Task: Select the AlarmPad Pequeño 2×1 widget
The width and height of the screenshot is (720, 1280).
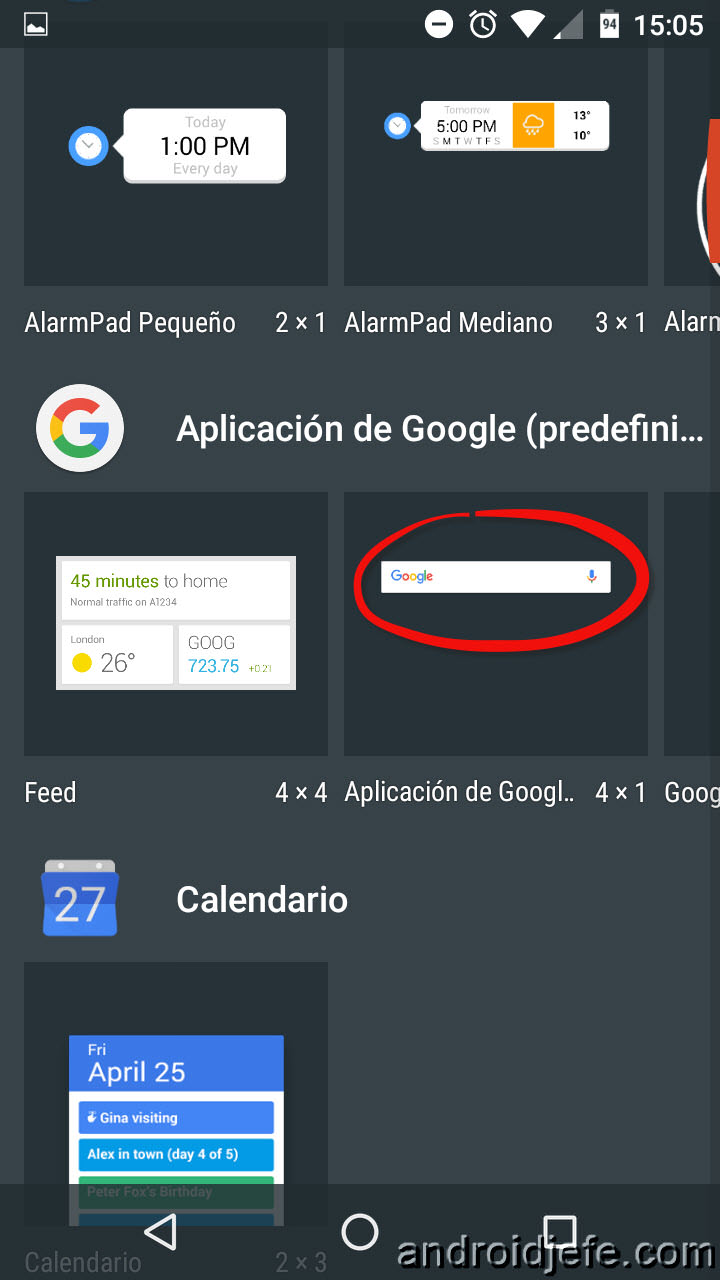Action: [176, 155]
